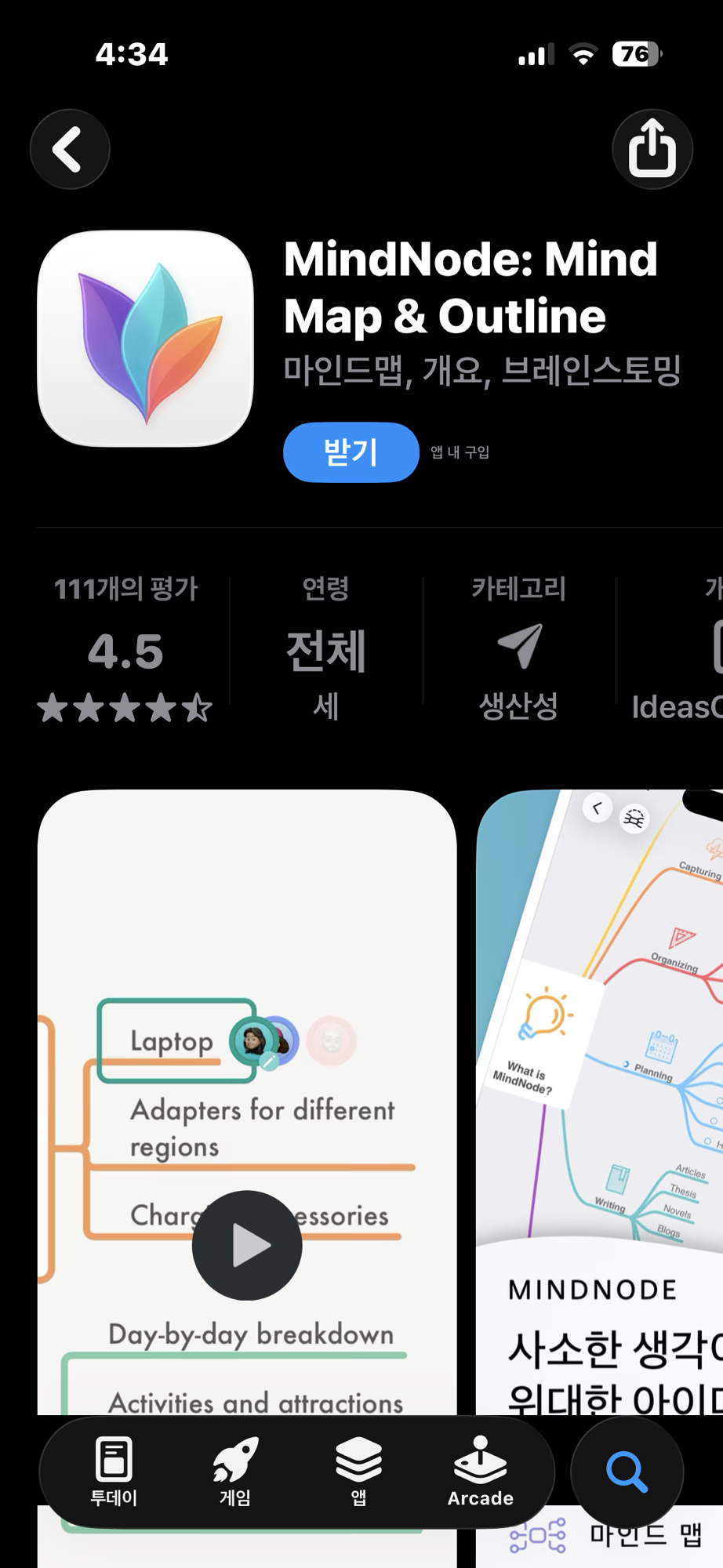Open the search tab
Viewport: 723px width, 1568px height.
(627, 1472)
